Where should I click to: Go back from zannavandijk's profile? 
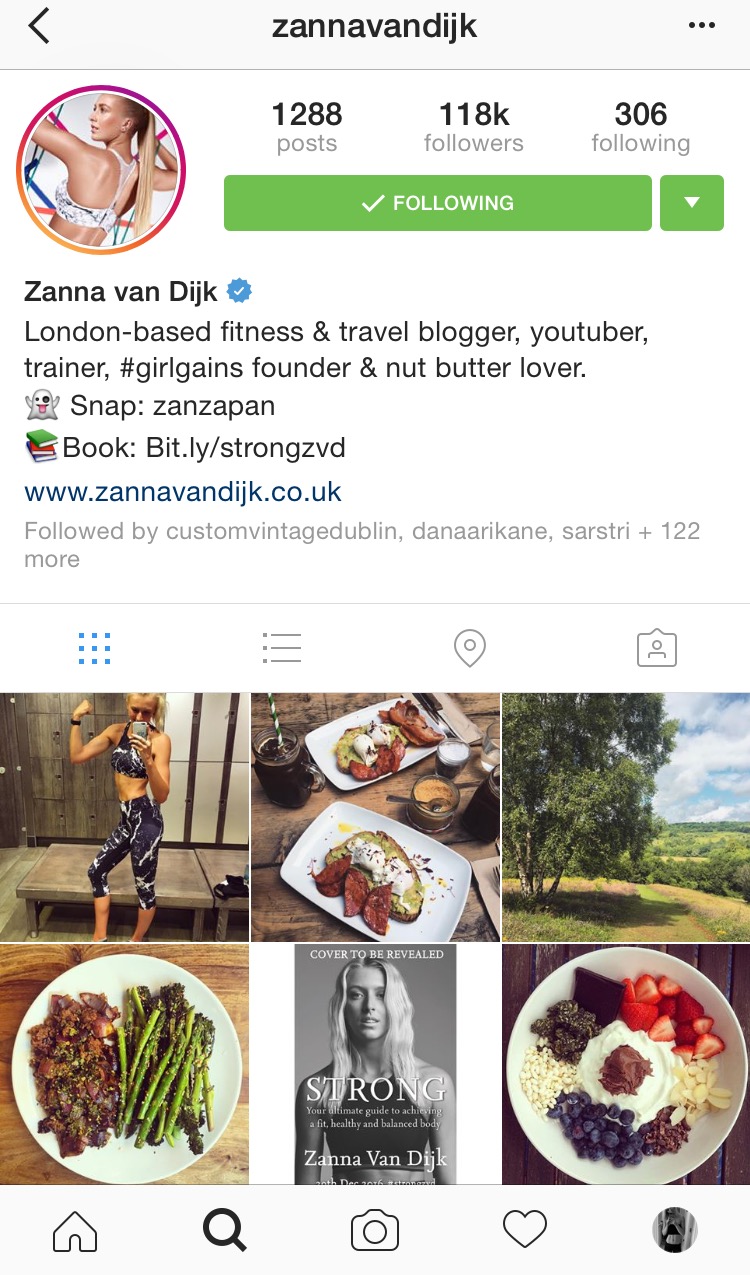coord(38,26)
